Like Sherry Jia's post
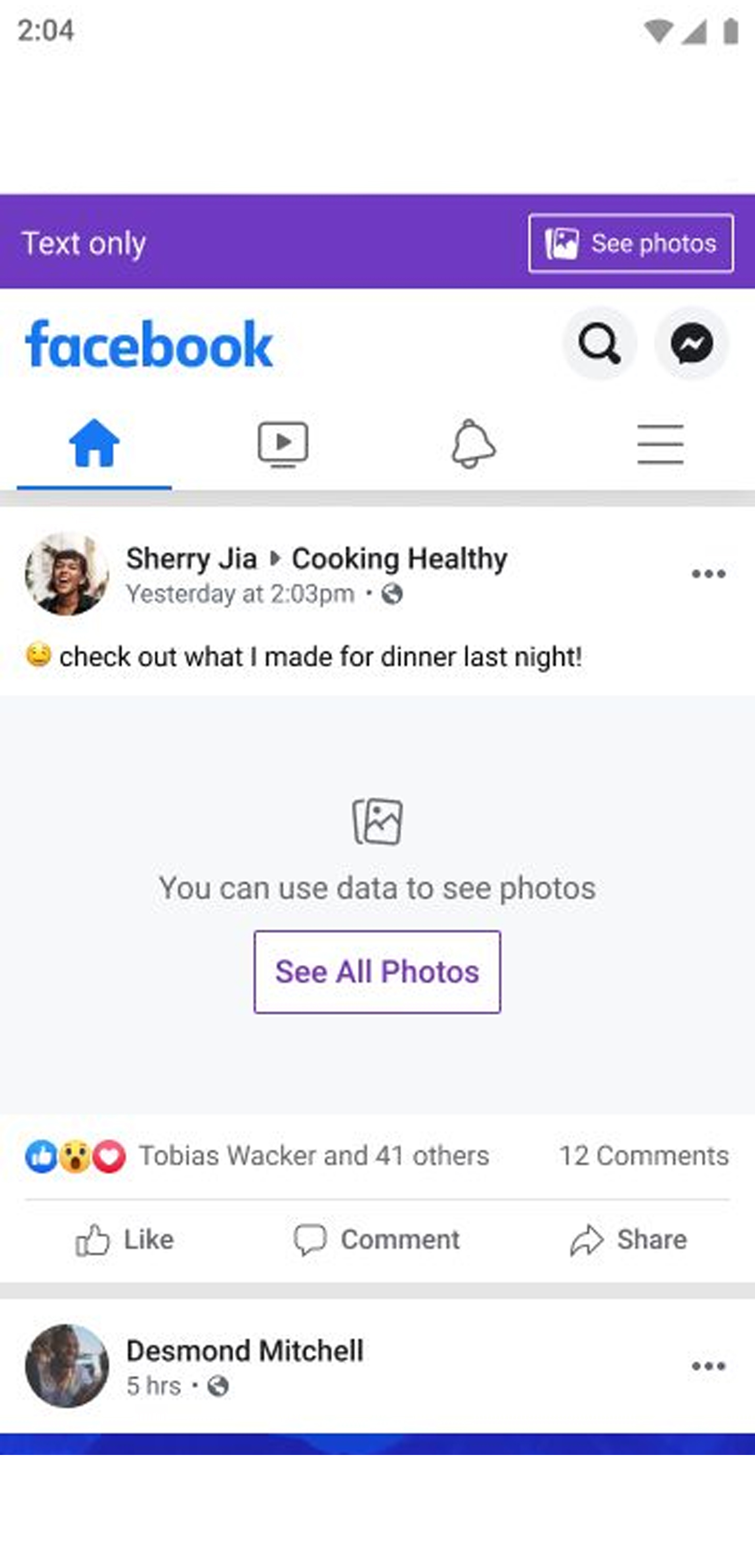Screen dimensions: 755x1568 pyautogui.click(x=125, y=1239)
